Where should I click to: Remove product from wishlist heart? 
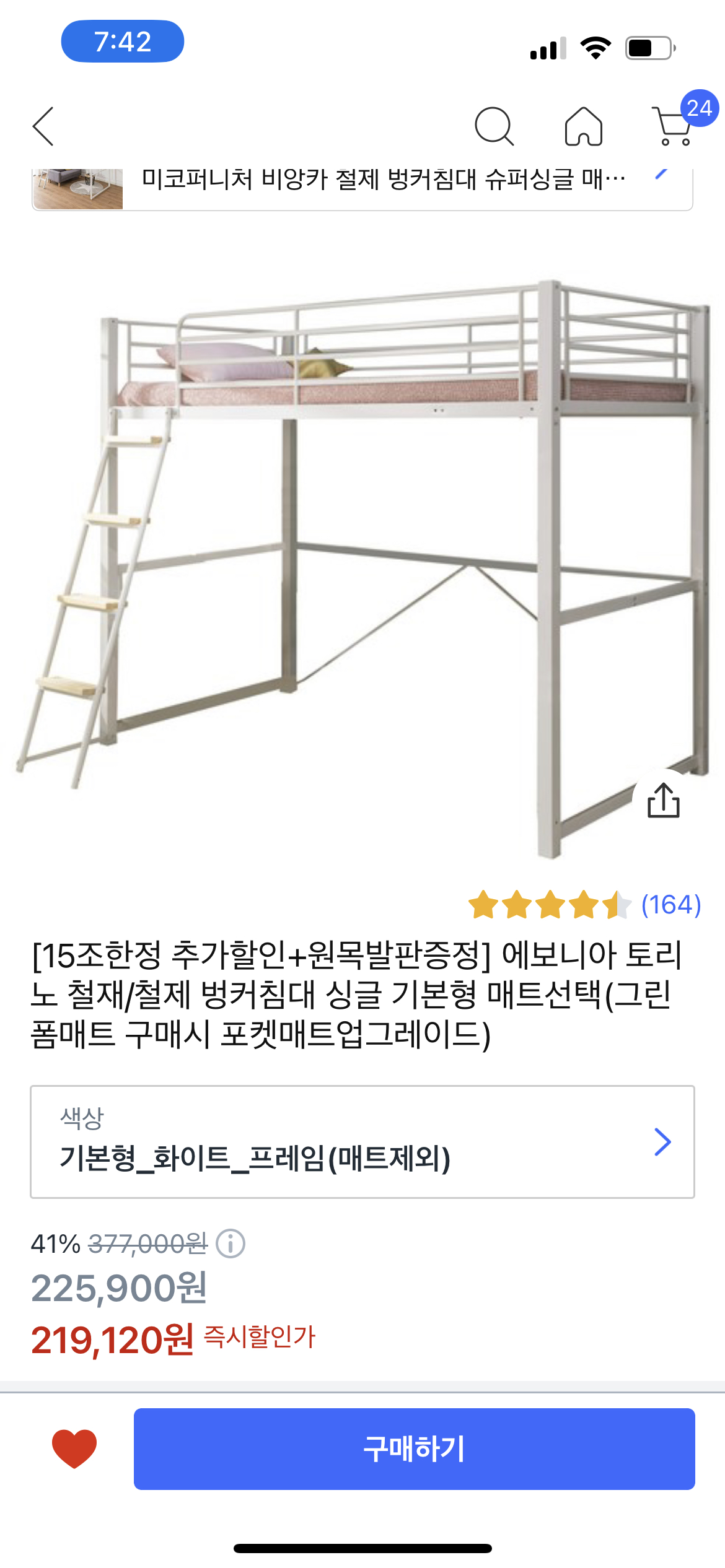tap(74, 1448)
